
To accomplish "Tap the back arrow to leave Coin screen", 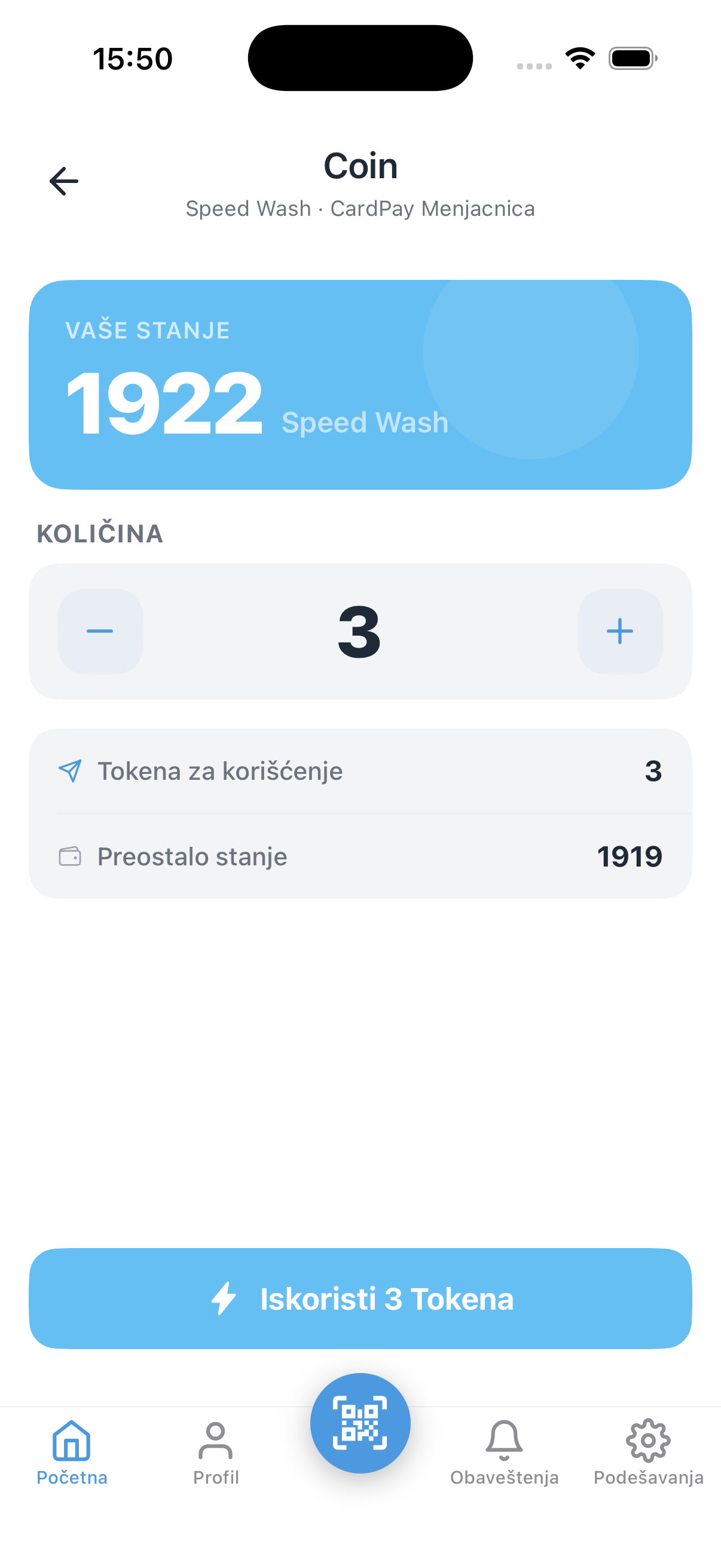I will (63, 180).
